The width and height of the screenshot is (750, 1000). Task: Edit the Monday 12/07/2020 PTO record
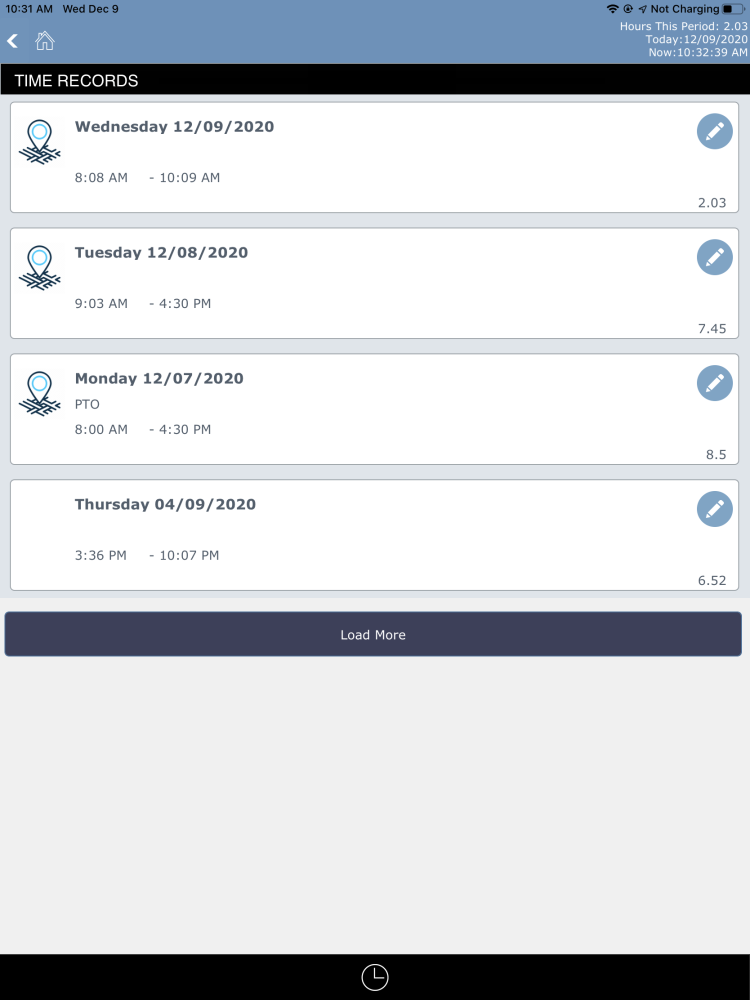coord(714,383)
